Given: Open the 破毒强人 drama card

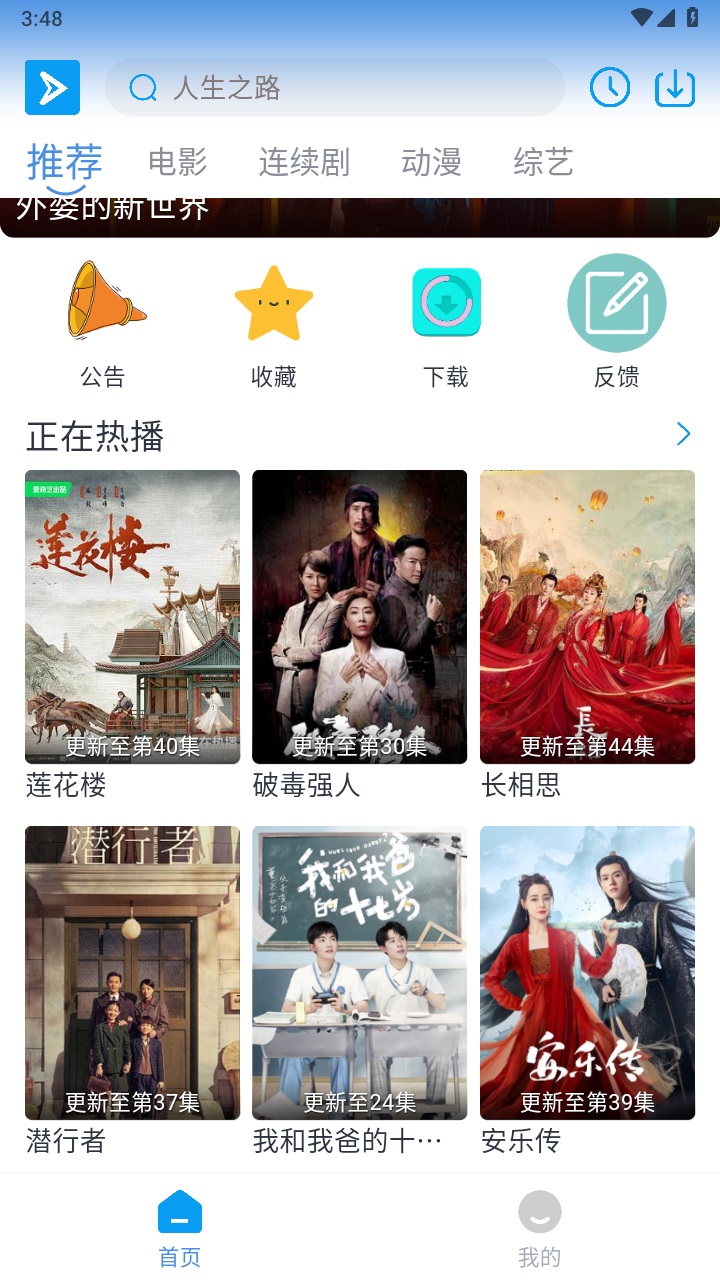Looking at the screenshot, I should tap(359, 617).
